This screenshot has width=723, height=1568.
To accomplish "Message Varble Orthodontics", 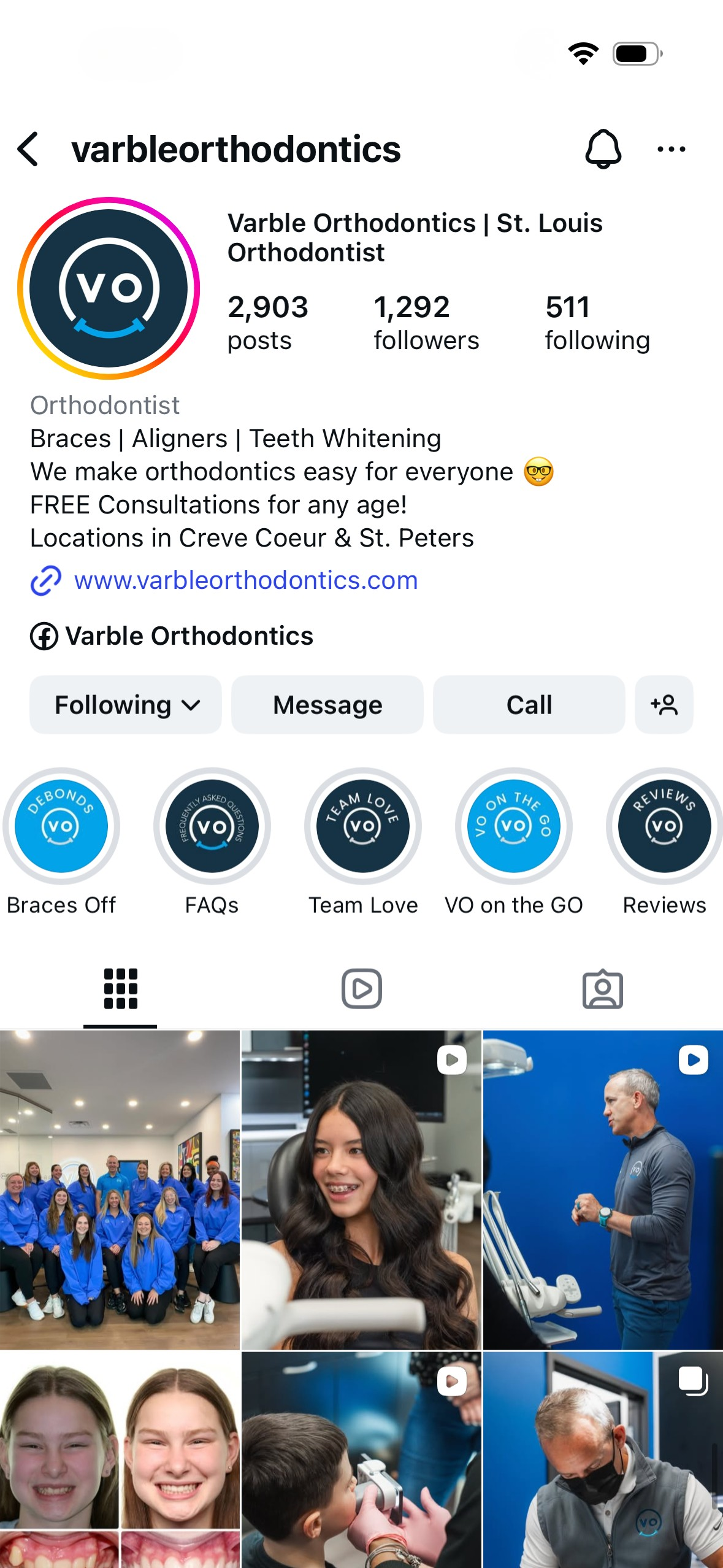I will coord(327,705).
